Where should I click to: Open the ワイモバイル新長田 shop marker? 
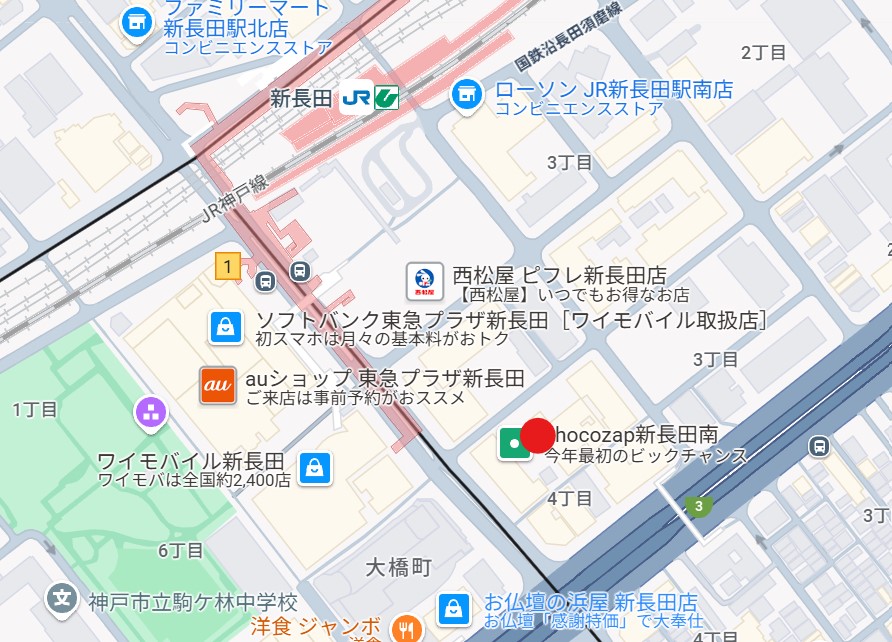click(315, 466)
